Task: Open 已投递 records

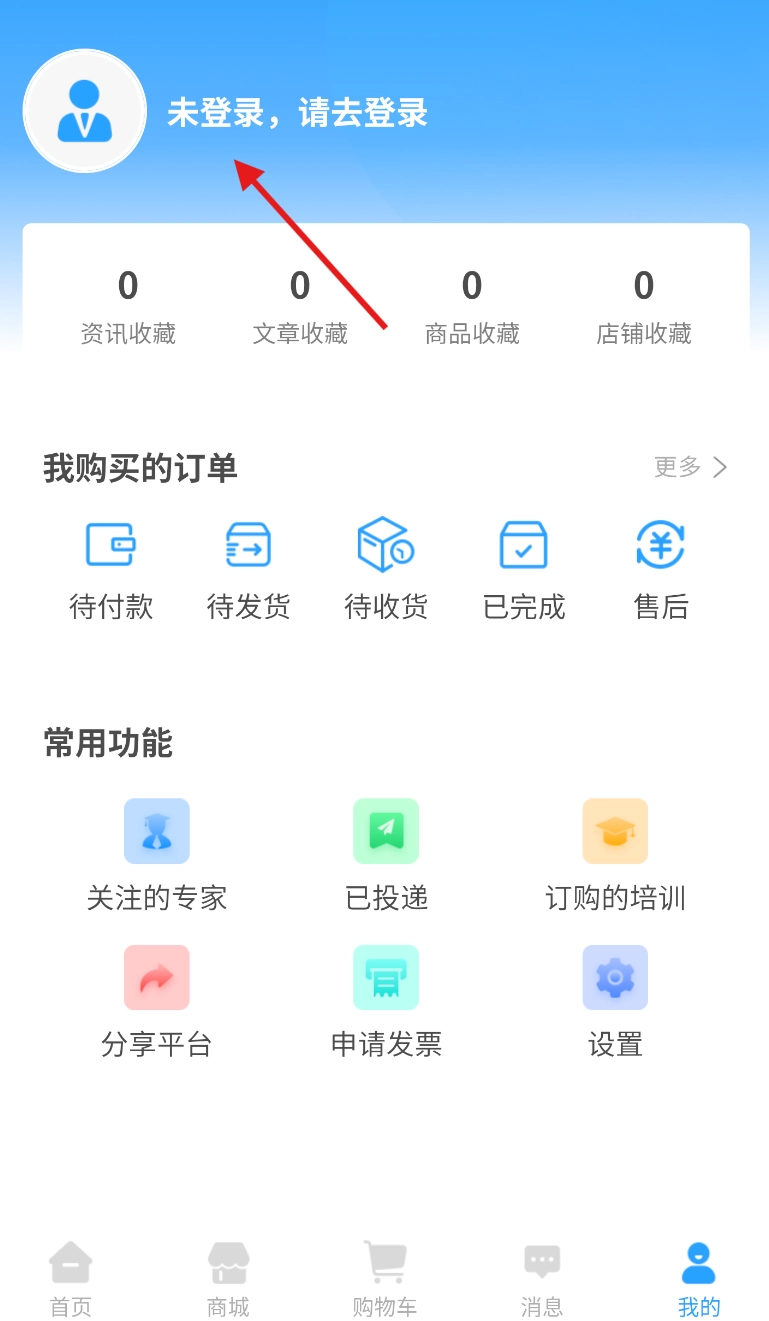Action: (386, 855)
